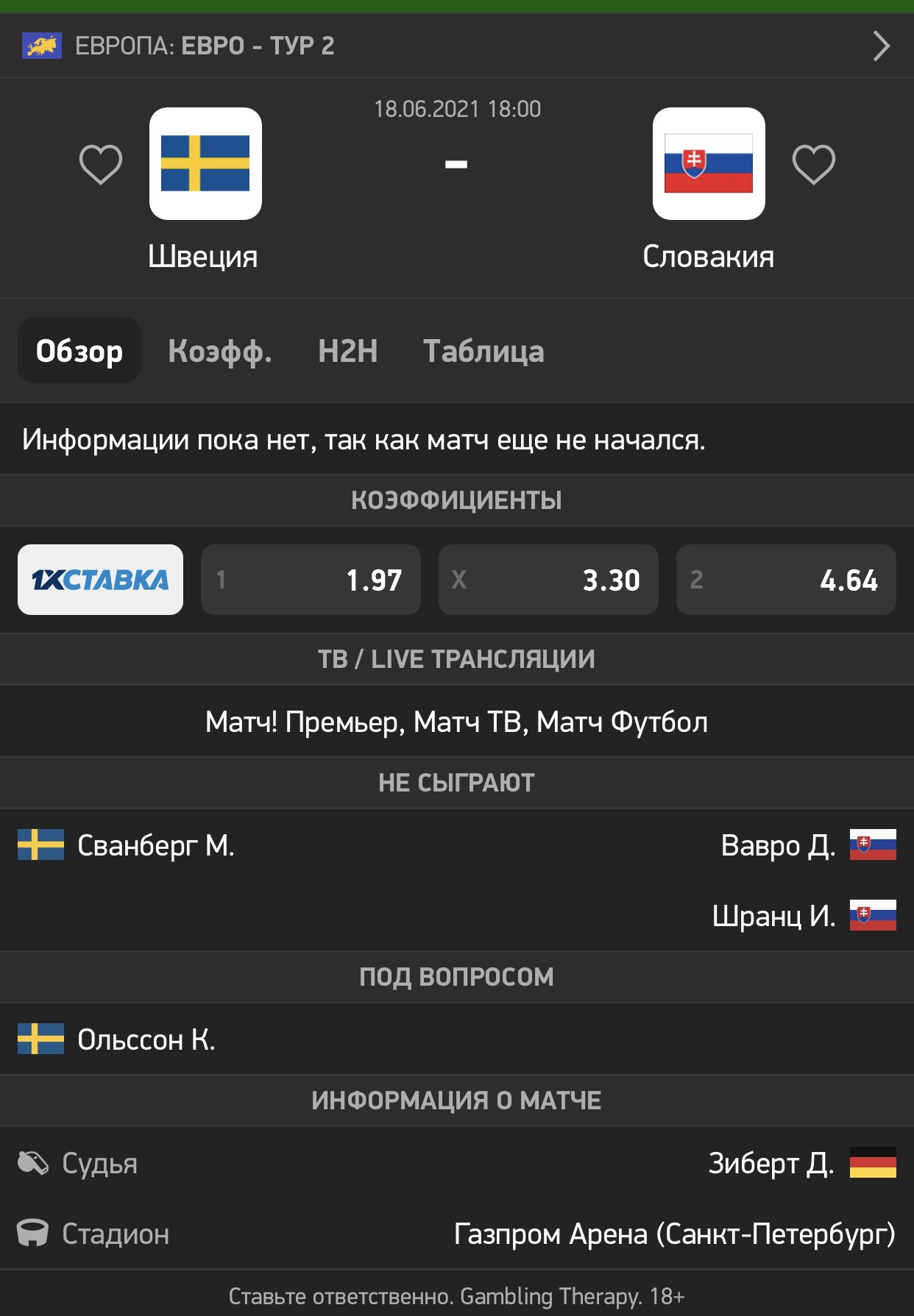This screenshot has width=914, height=1316.
Task: Select the home win odds 1.97
Action: click(311, 580)
